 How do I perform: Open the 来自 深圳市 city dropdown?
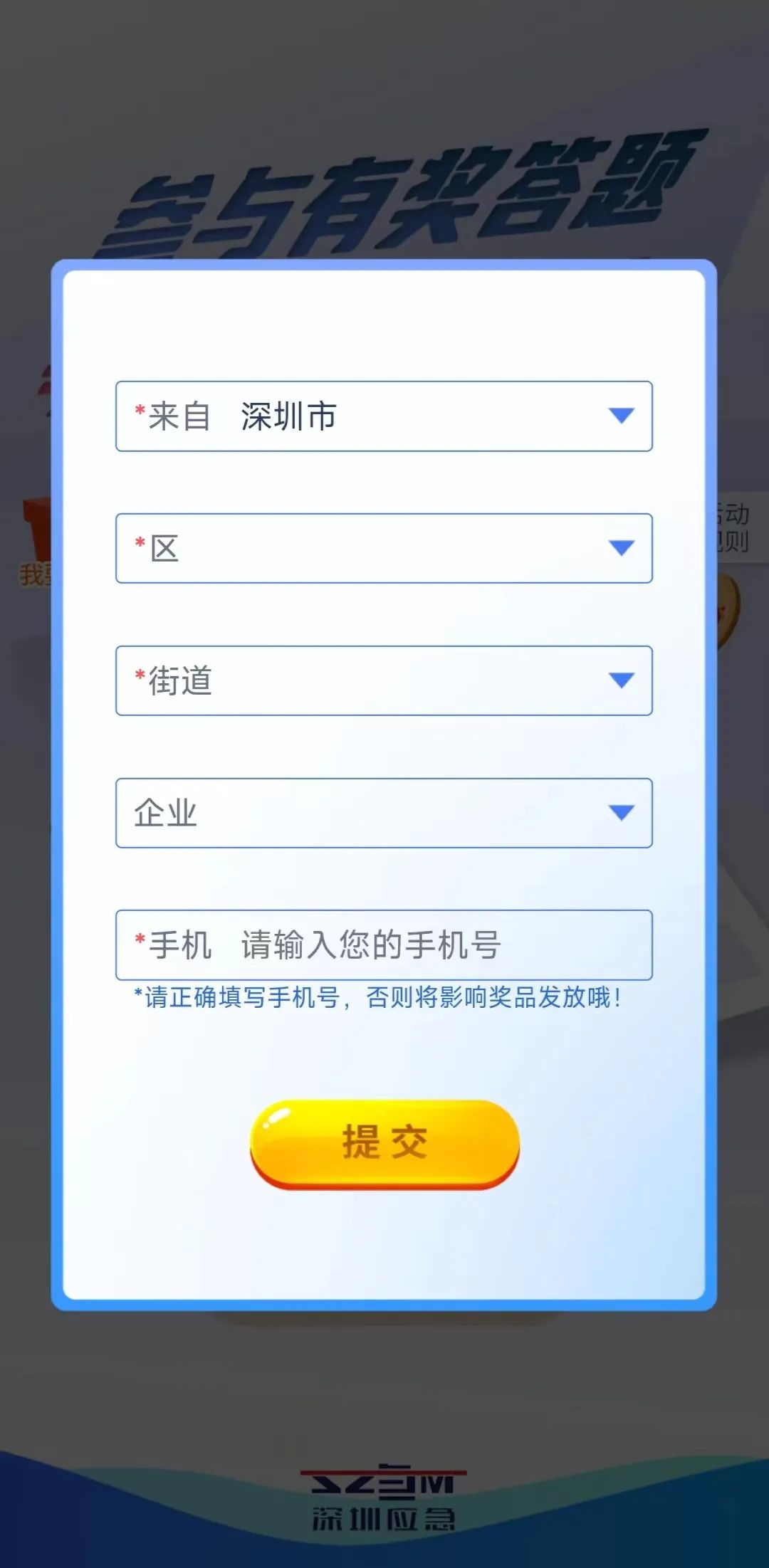coord(384,416)
